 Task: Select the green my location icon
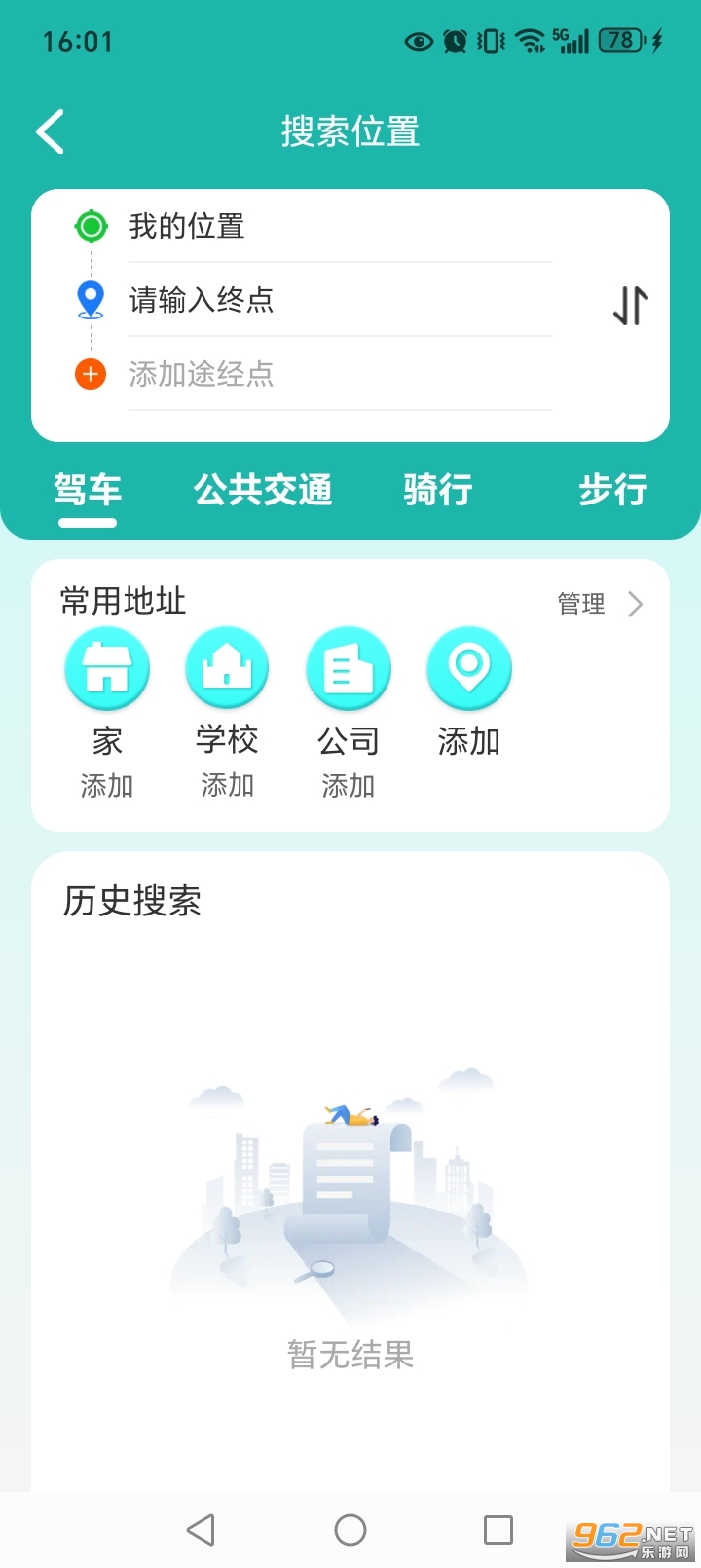[91, 226]
